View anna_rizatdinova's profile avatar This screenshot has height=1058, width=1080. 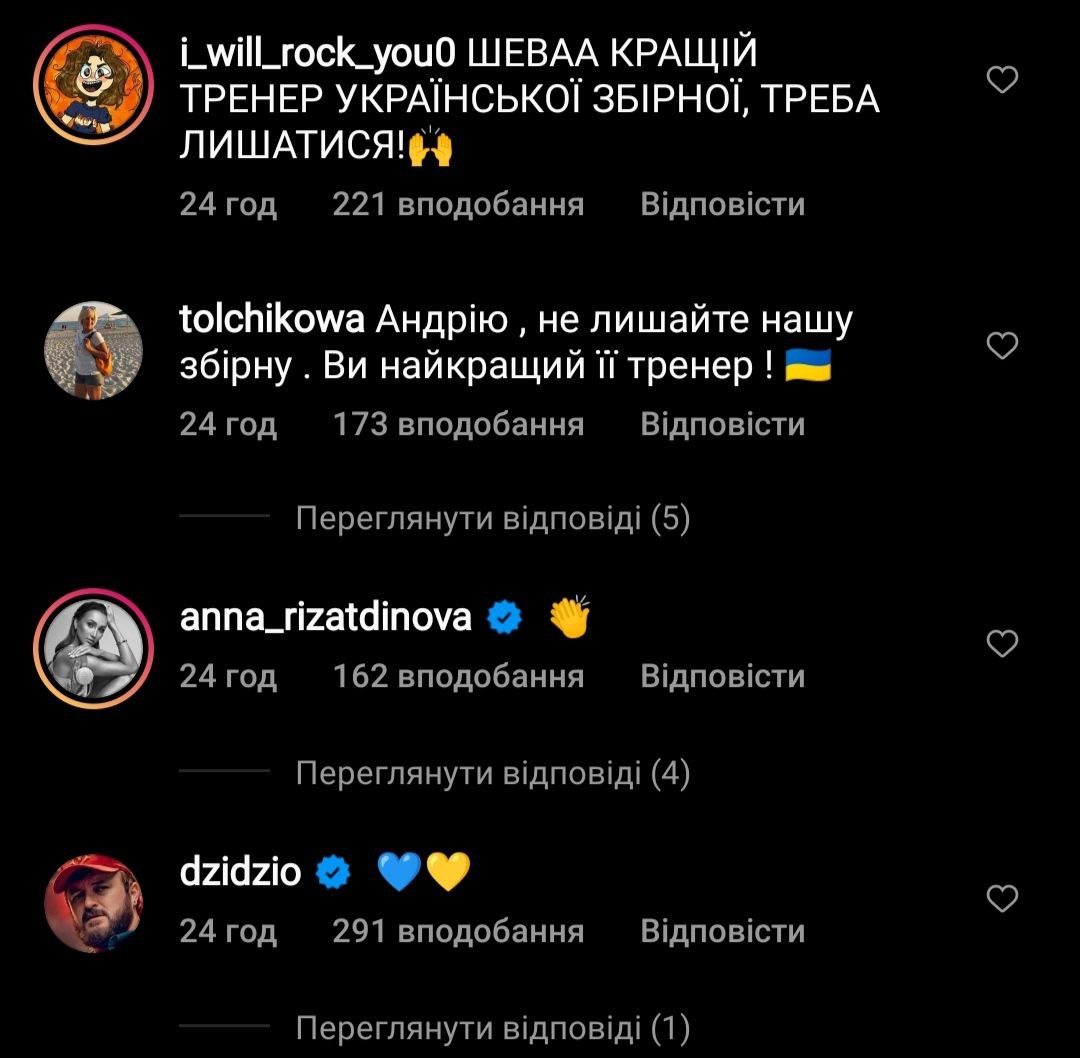point(93,648)
